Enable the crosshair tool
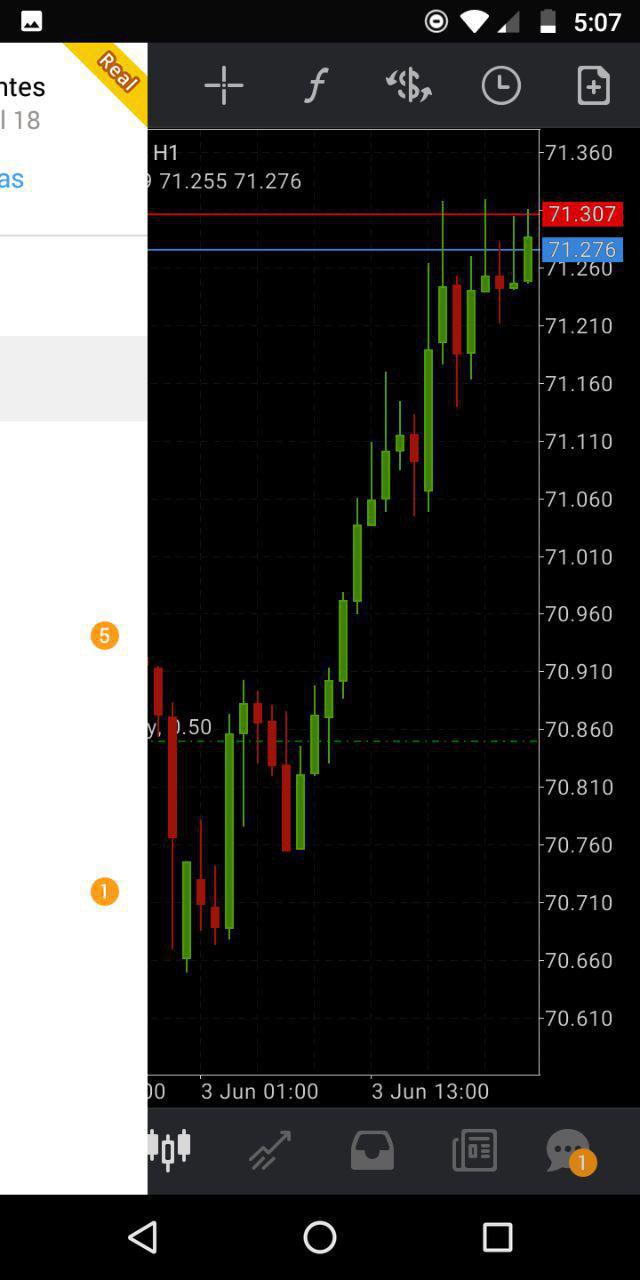This screenshot has height=1280, width=640. (x=224, y=86)
